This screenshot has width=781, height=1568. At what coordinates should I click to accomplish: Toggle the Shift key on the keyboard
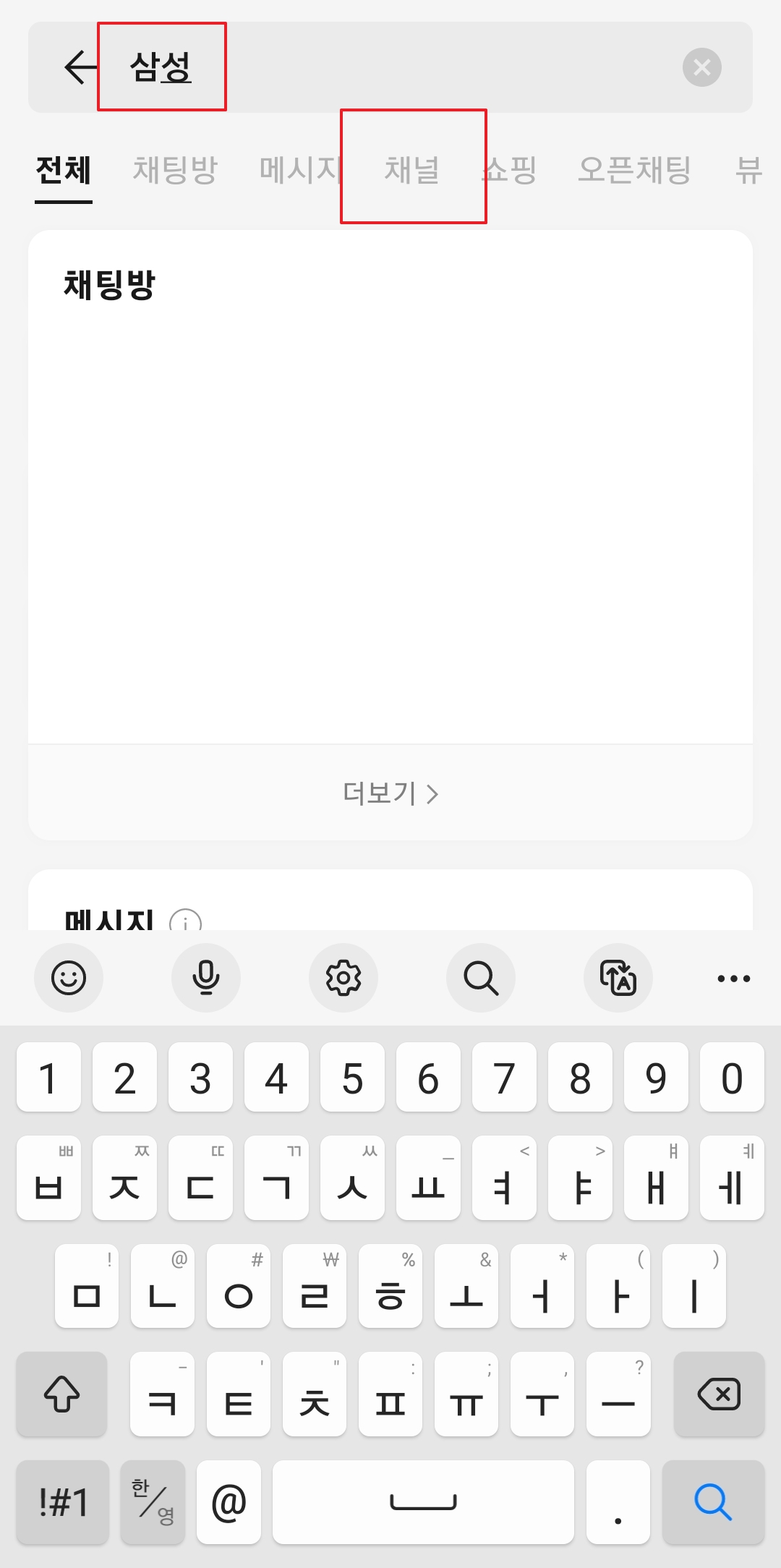61,1394
